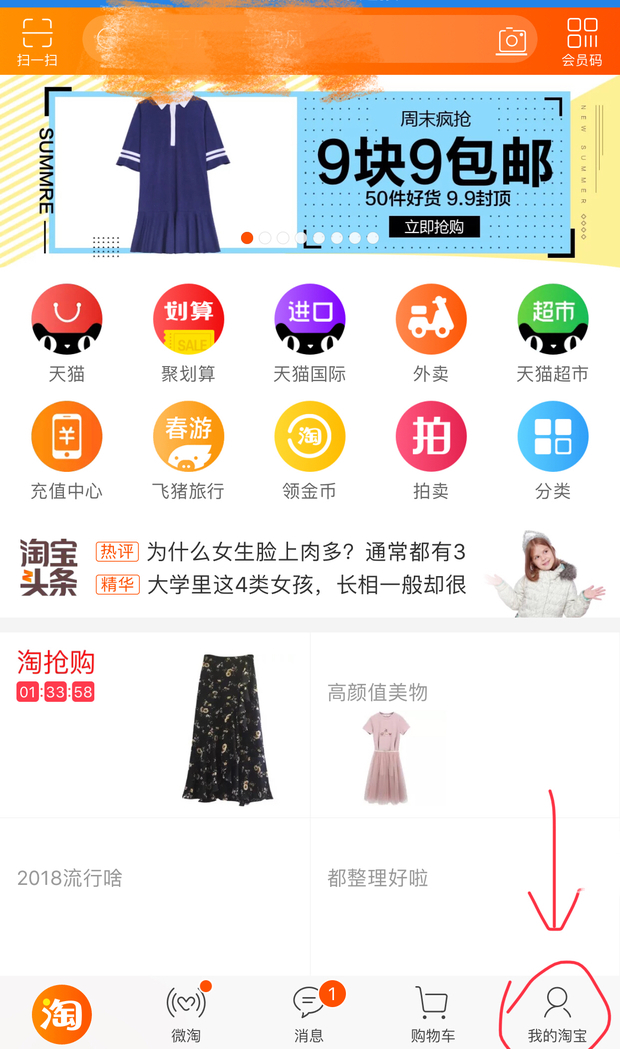This screenshot has height=1049, width=620.
Task: Open 天猫 shortcut
Action: point(67,333)
